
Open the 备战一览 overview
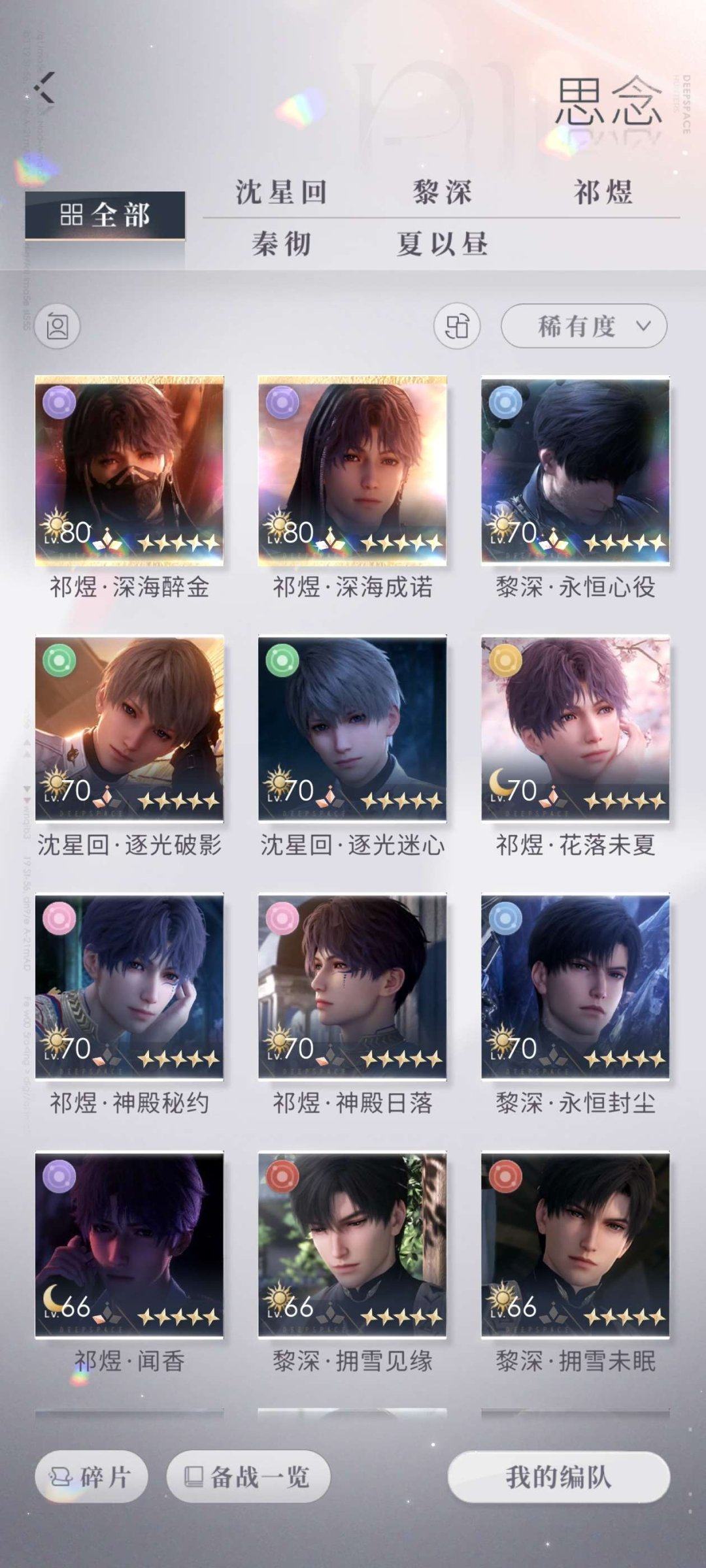248,1477
